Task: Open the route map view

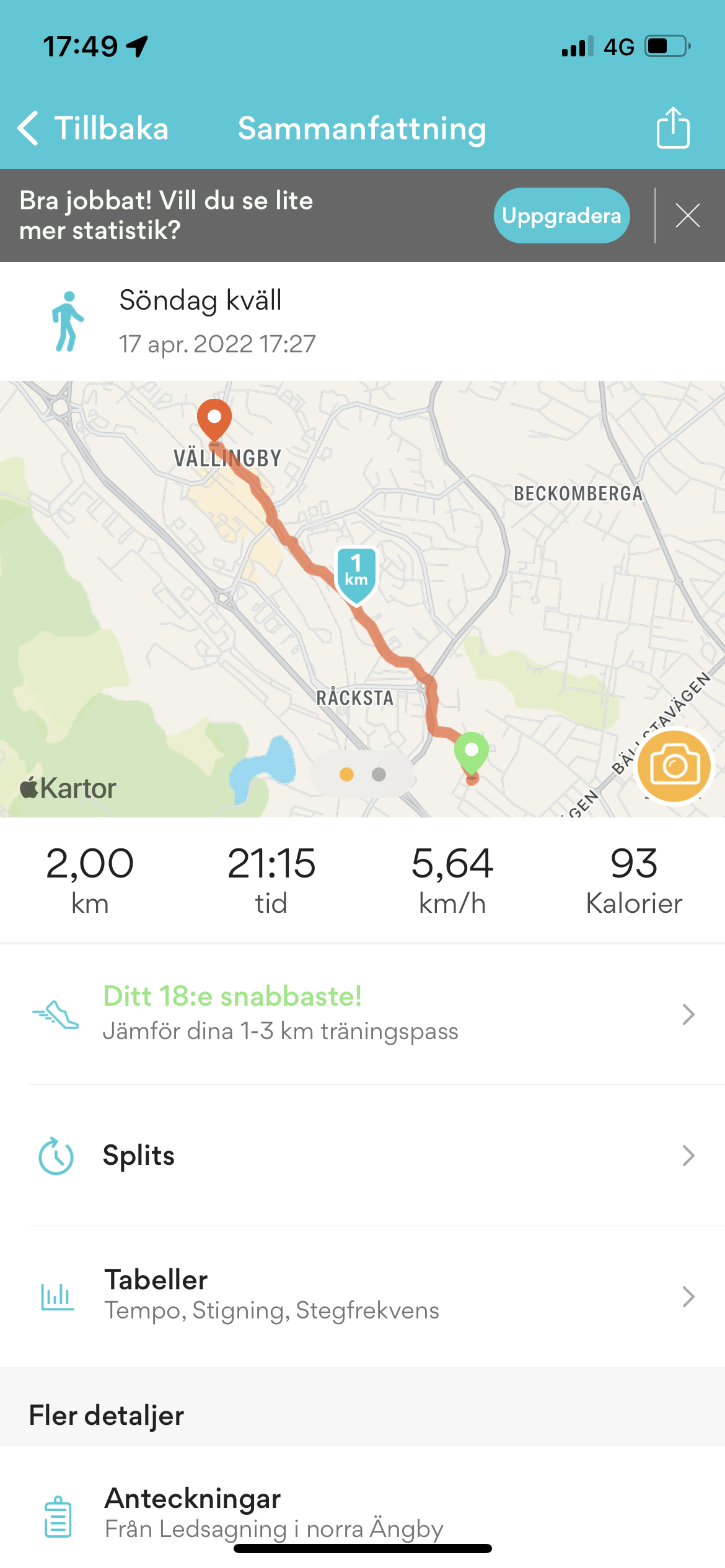Action: pos(362,599)
